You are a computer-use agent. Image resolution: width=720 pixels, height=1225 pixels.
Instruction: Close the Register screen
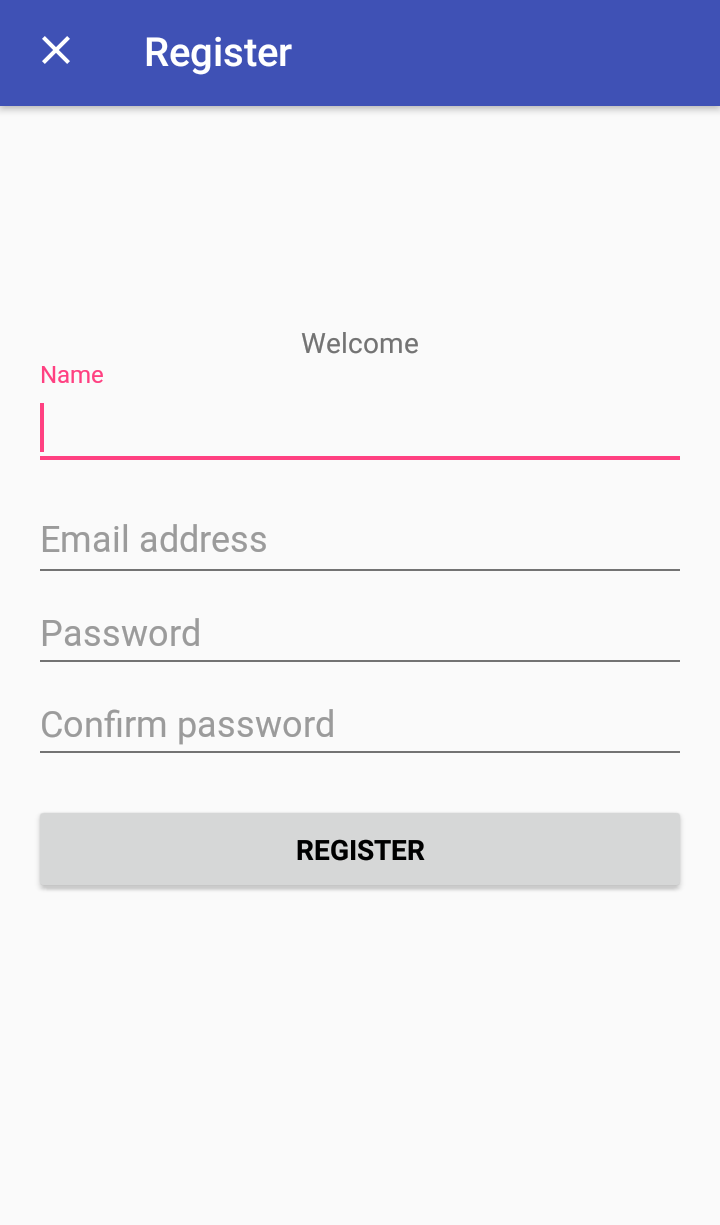(56, 51)
